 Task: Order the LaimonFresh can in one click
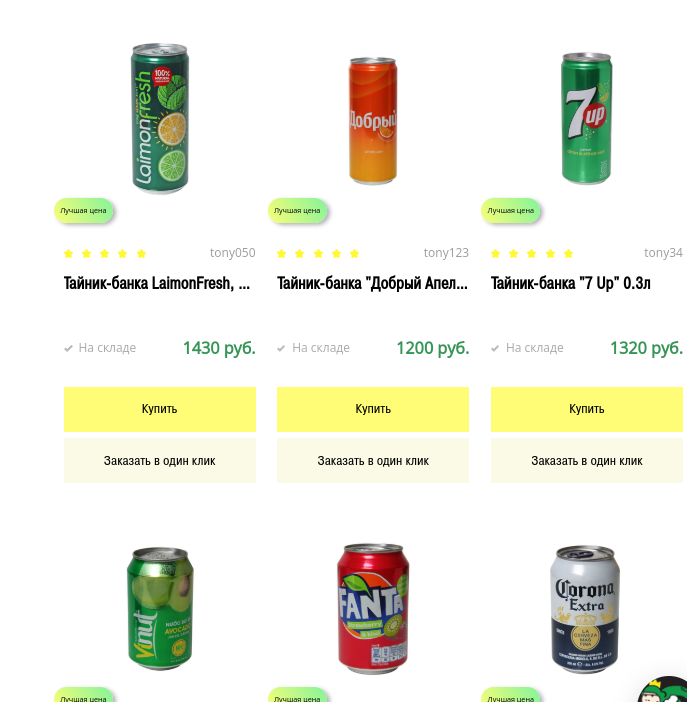click(x=159, y=461)
